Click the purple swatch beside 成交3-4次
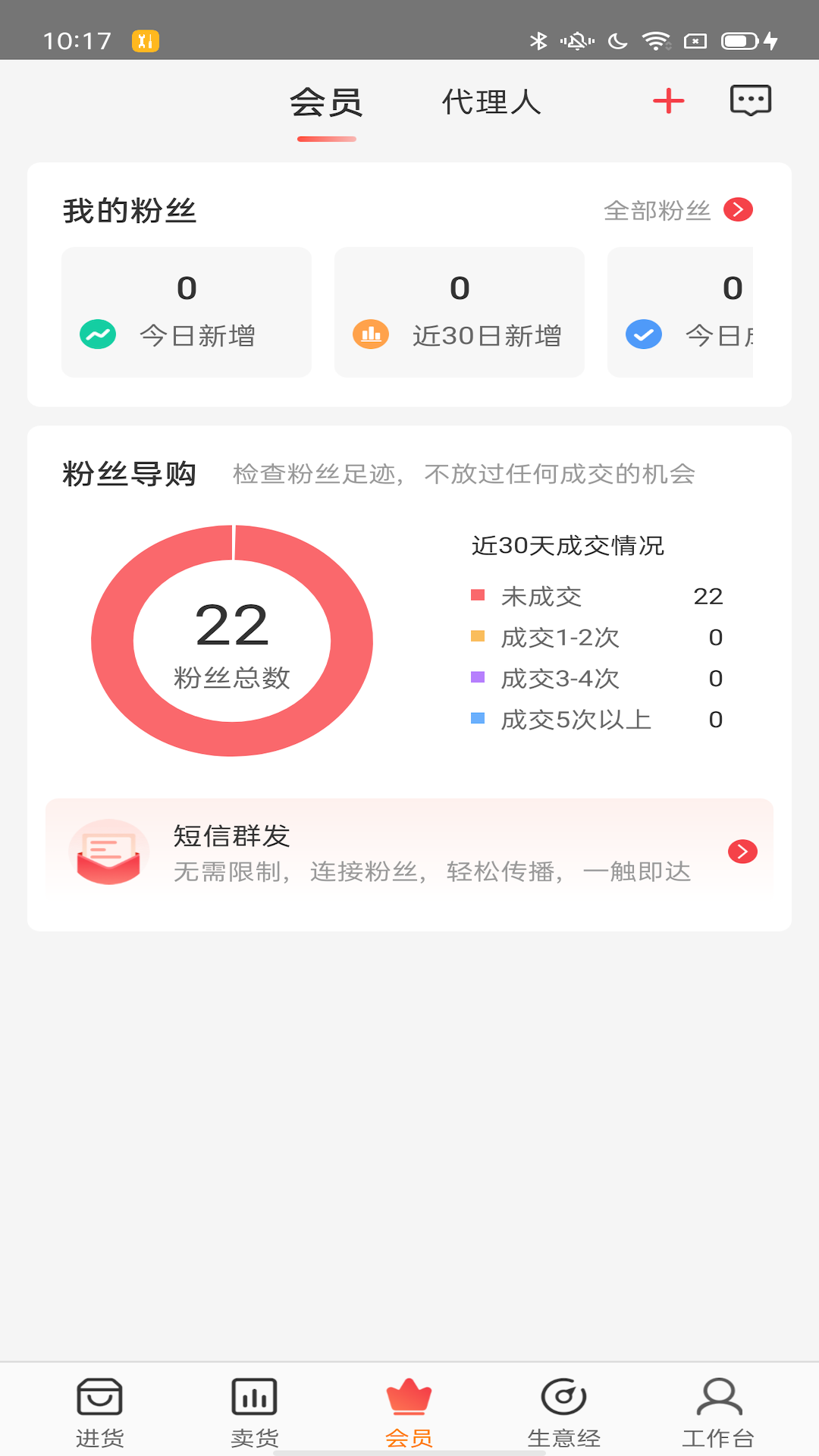The image size is (819, 1456). (x=479, y=678)
